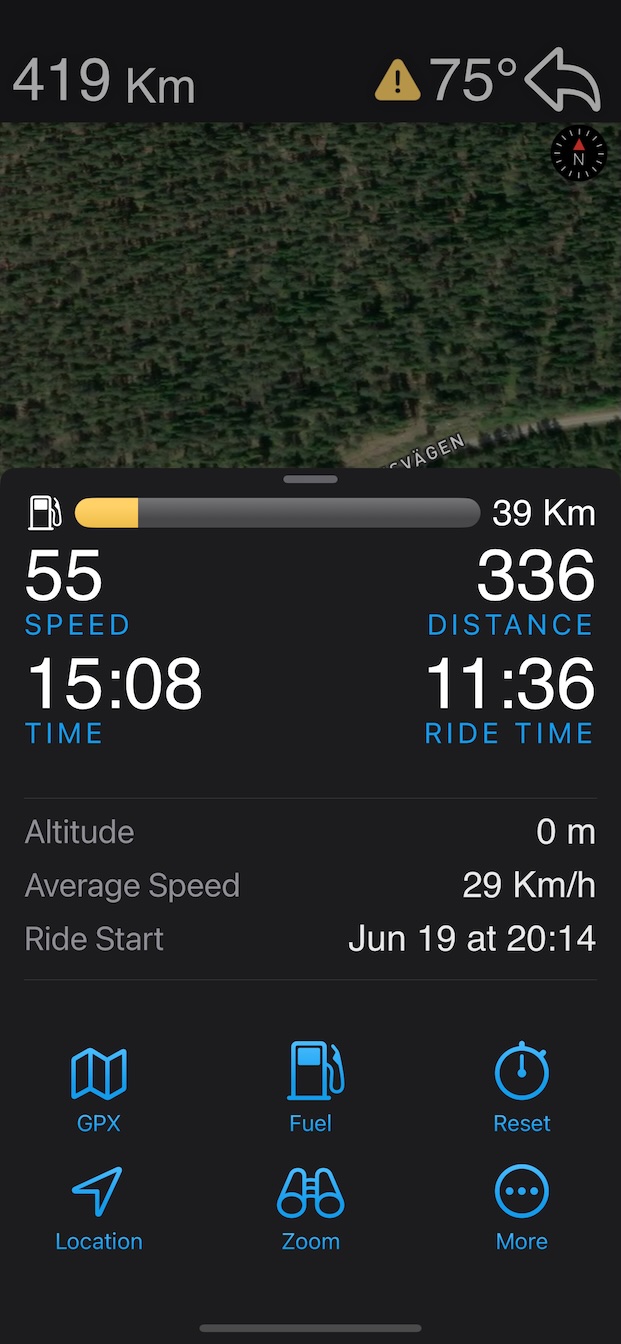Reset the ride timer
Image resolution: width=621 pixels, height=1344 pixels.
click(x=522, y=1088)
